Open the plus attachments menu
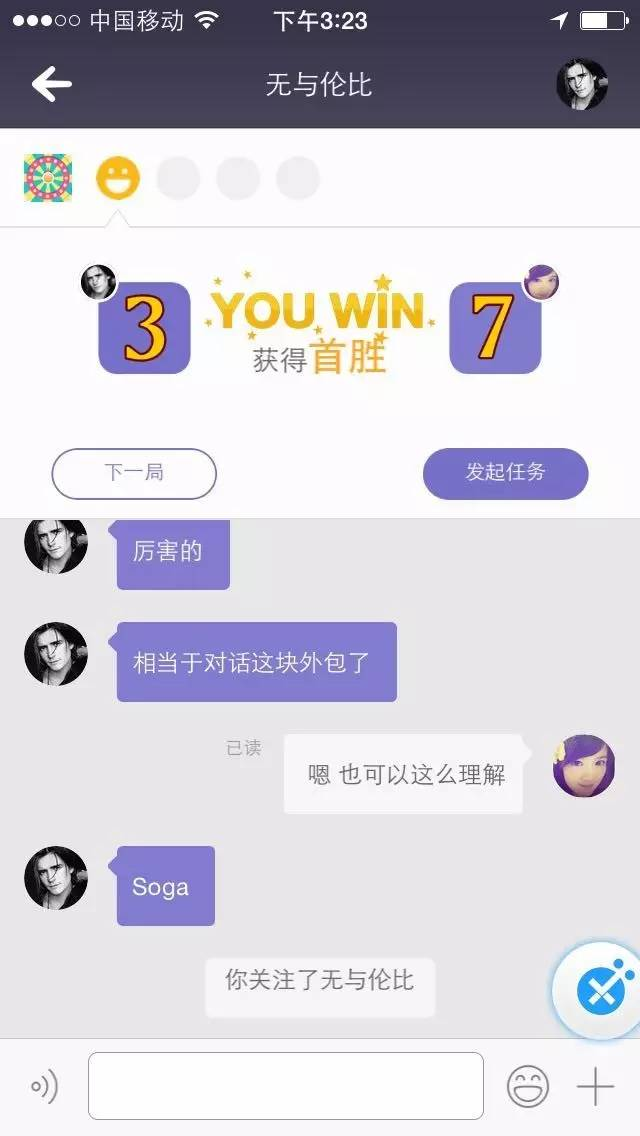 click(596, 1086)
